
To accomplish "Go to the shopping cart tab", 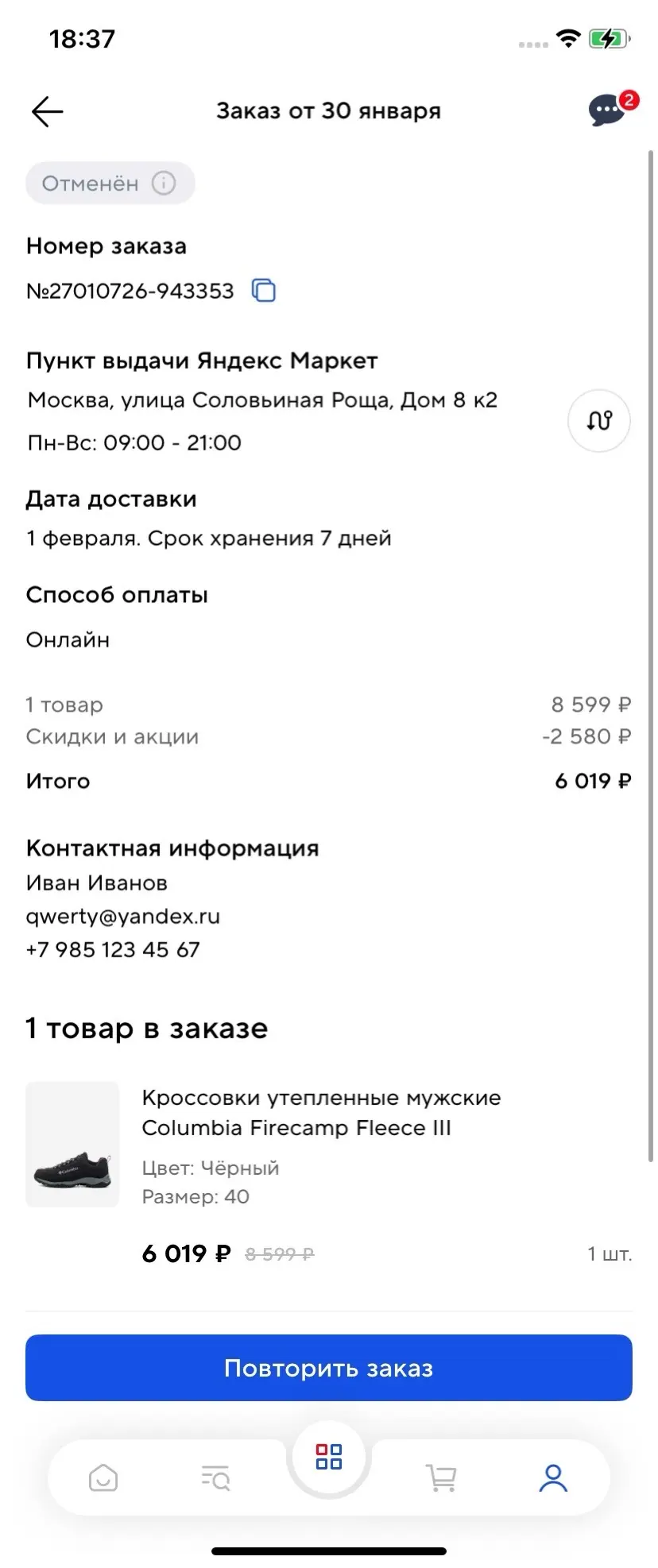I will (x=441, y=1478).
